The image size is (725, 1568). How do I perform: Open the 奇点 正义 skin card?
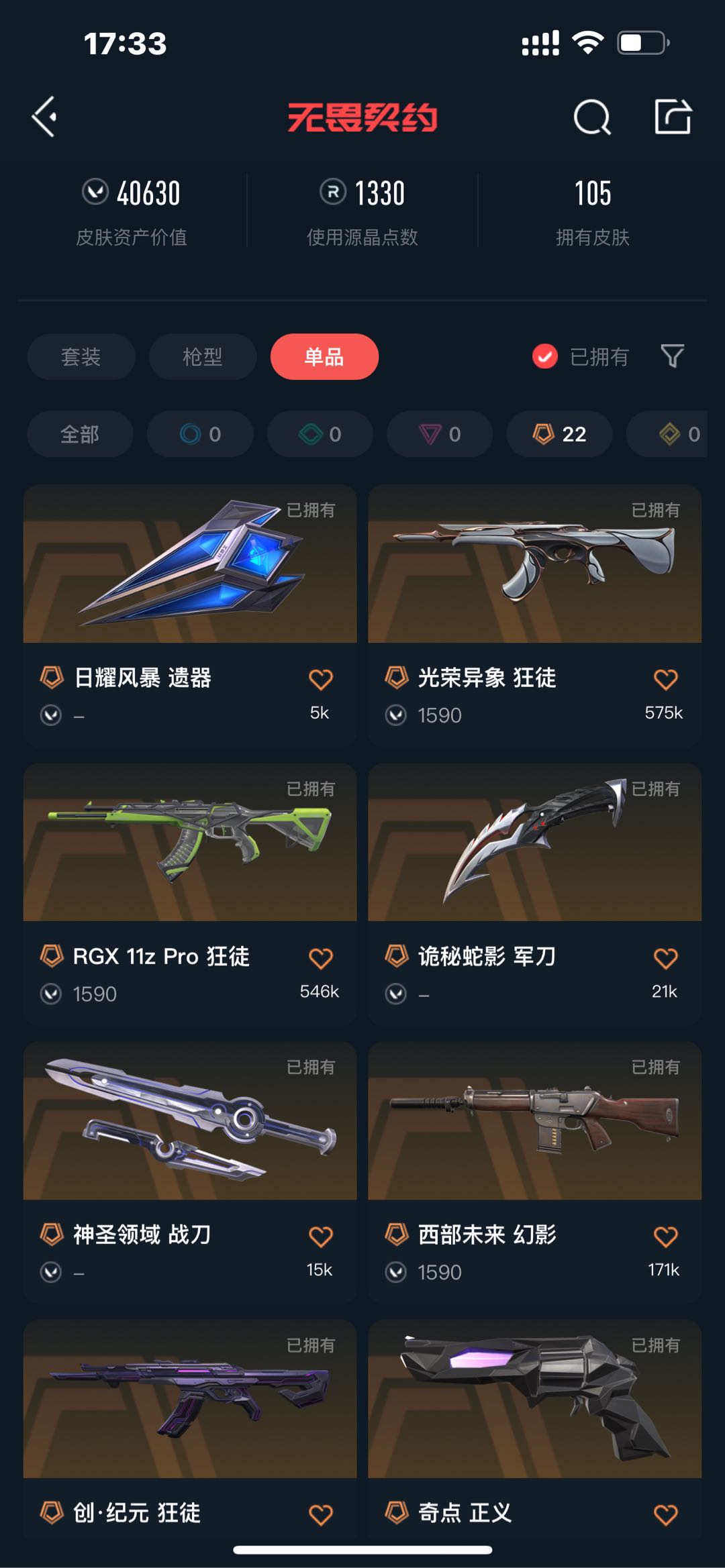pos(534,1400)
